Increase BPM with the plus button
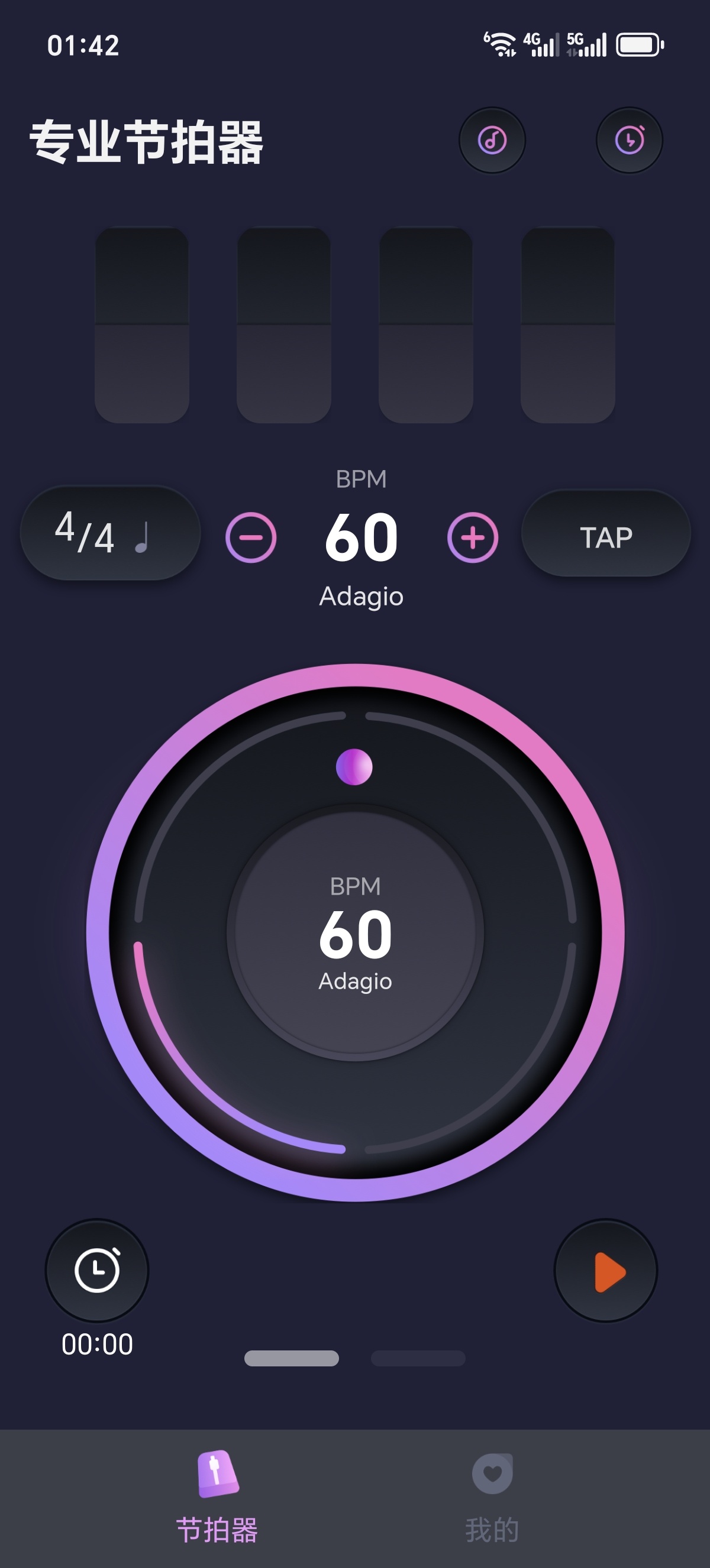 tap(473, 537)
